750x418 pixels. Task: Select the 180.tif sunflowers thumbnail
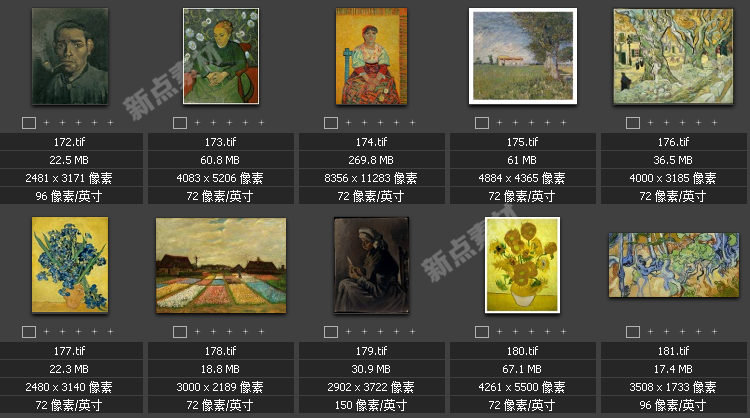(523, 265)
